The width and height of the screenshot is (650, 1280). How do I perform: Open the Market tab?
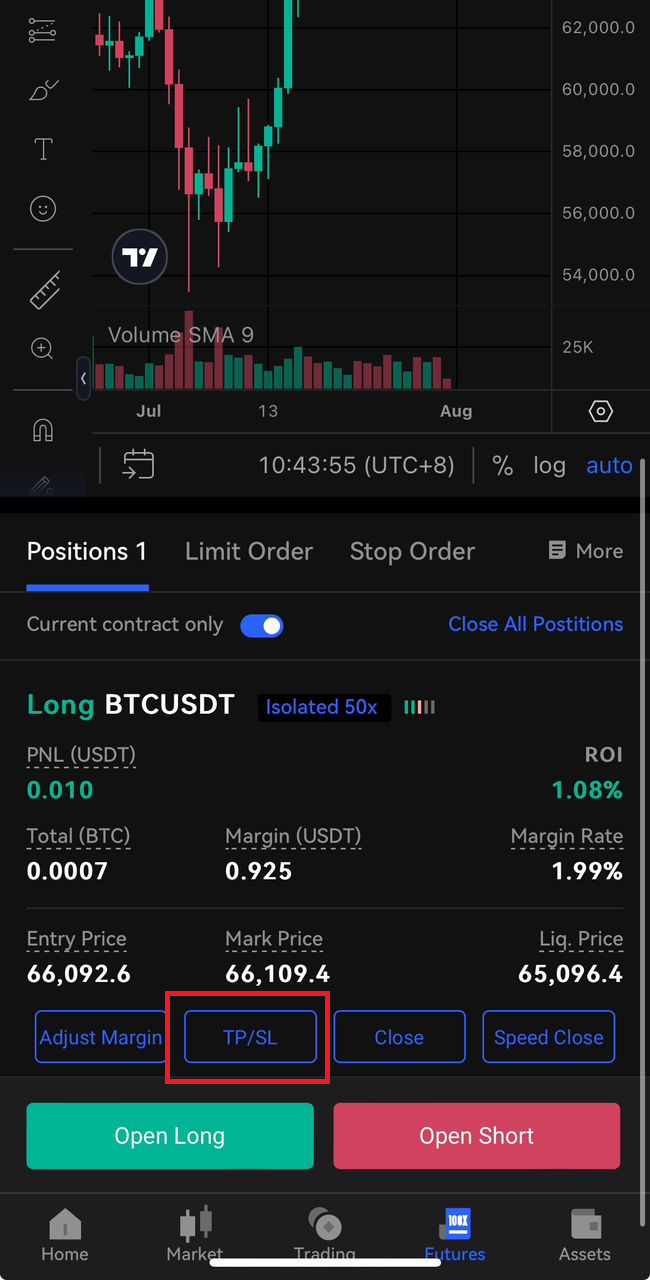[195, 1236]
